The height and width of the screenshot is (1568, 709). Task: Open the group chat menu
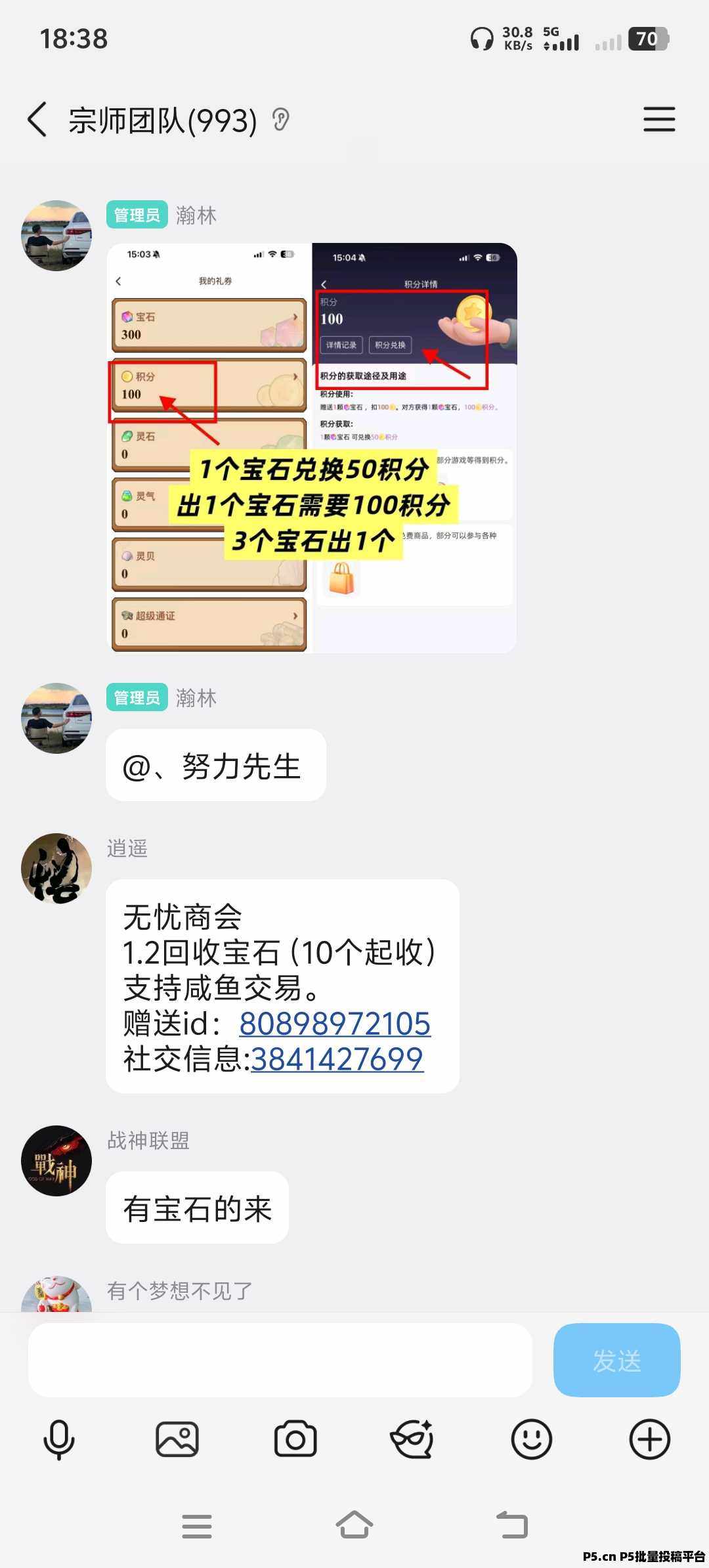658,120
